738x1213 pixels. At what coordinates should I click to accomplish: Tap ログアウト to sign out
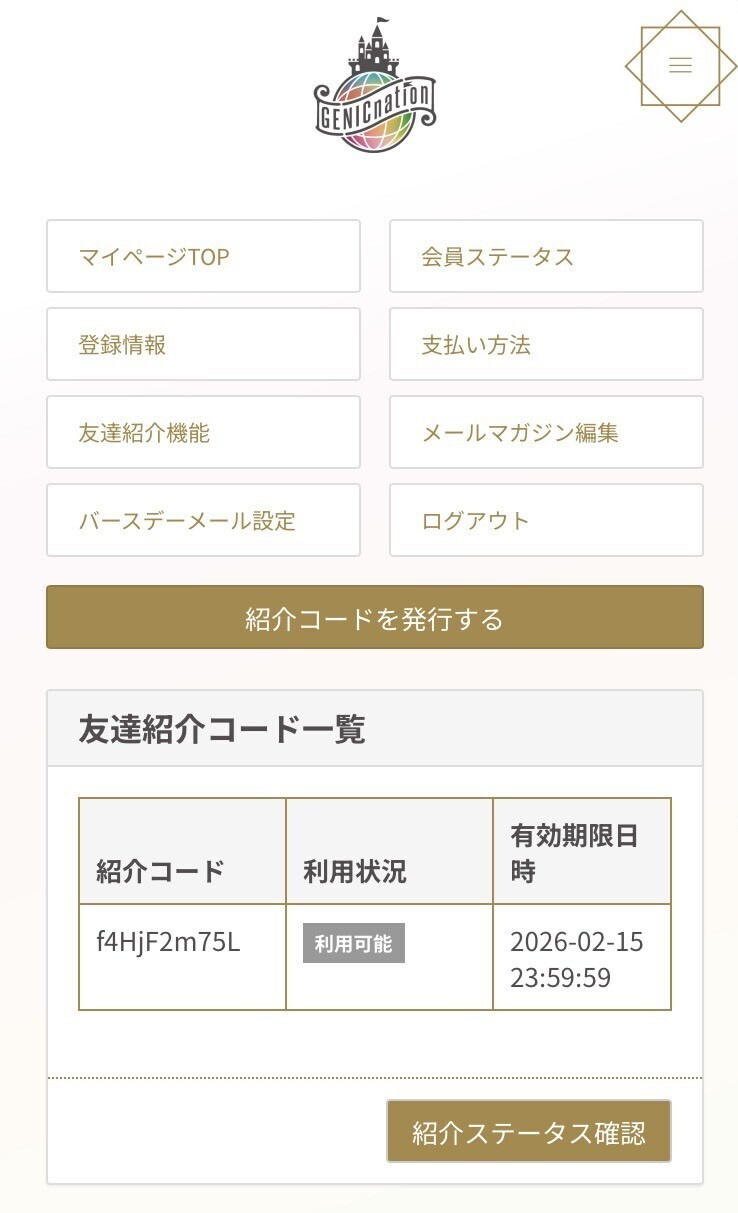(546, 521)
